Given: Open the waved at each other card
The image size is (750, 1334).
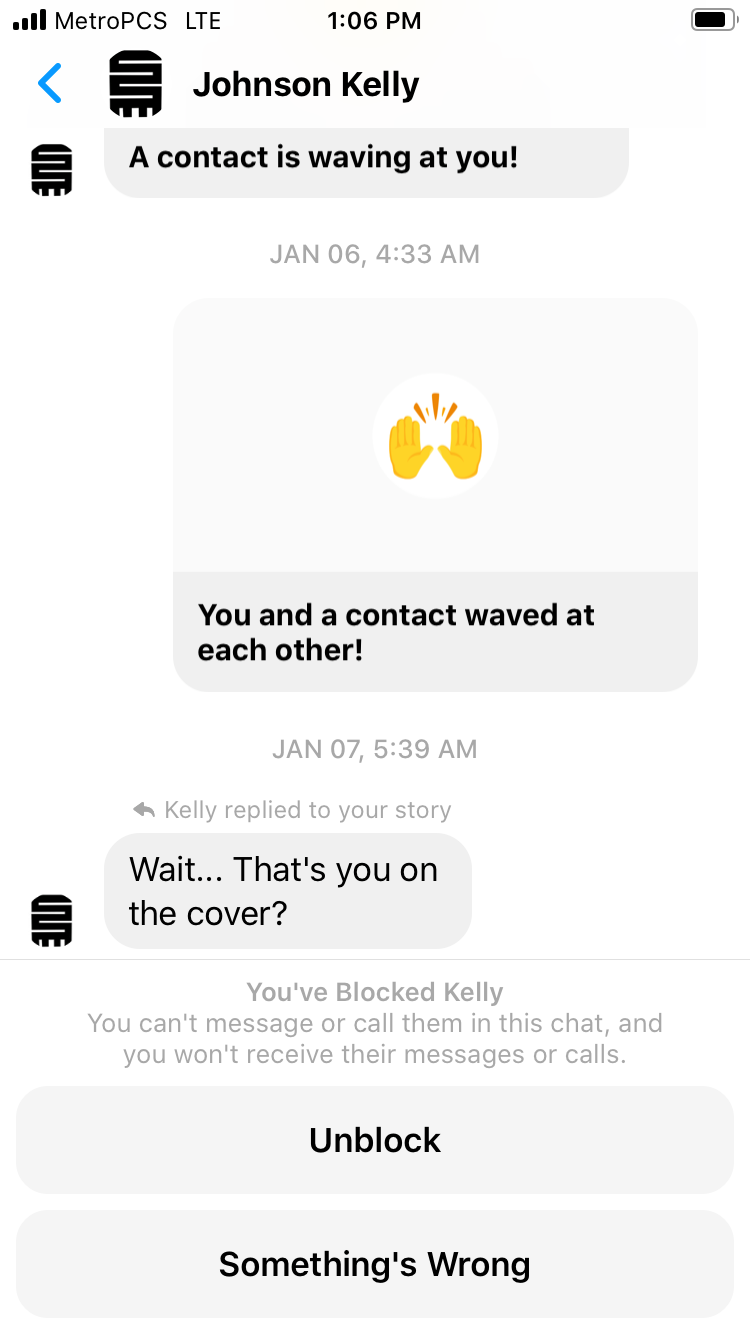Looking at the screenshot, I should [435, 494].
